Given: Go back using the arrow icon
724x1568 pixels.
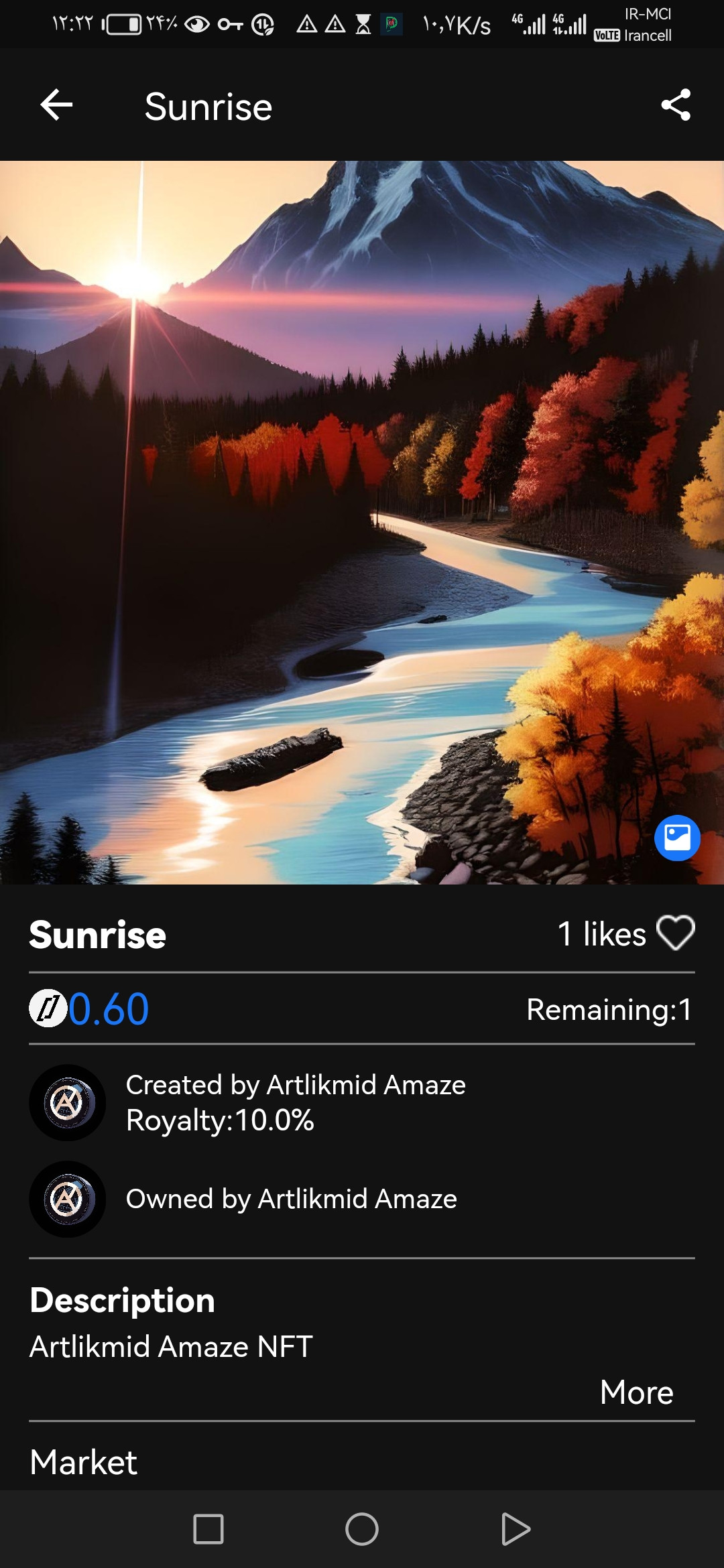Looking at the screenshot, I should [x=56, y=105].
